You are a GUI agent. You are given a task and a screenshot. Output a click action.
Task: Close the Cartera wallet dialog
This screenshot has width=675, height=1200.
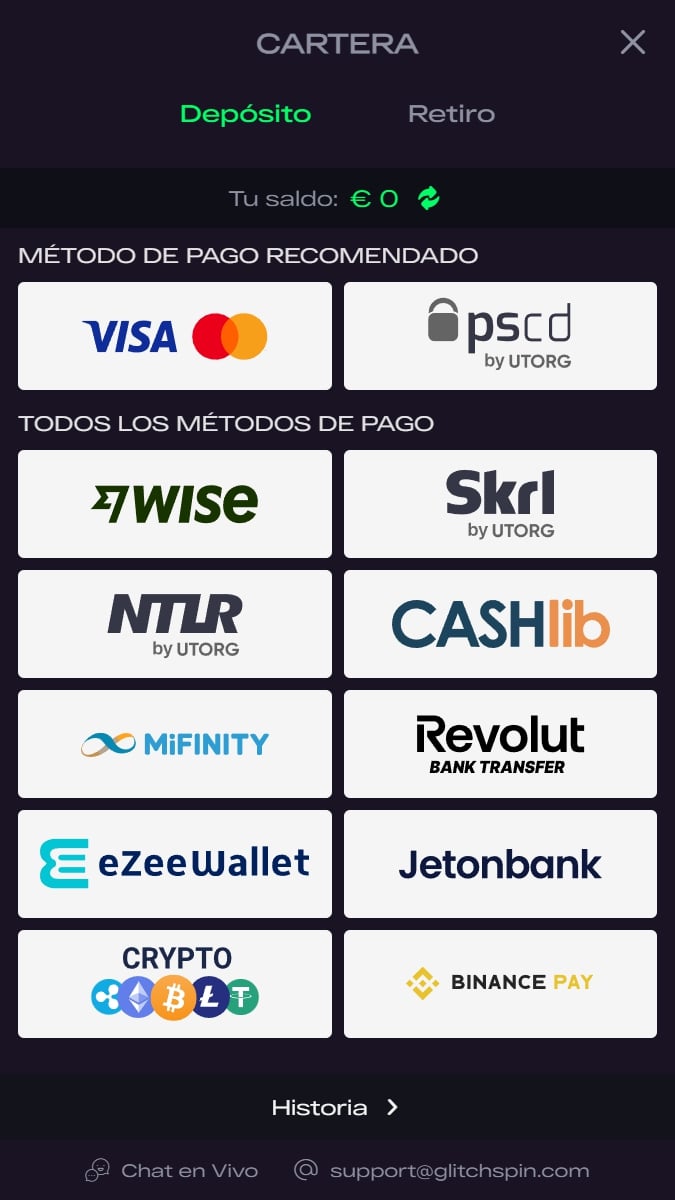[633, 42]
